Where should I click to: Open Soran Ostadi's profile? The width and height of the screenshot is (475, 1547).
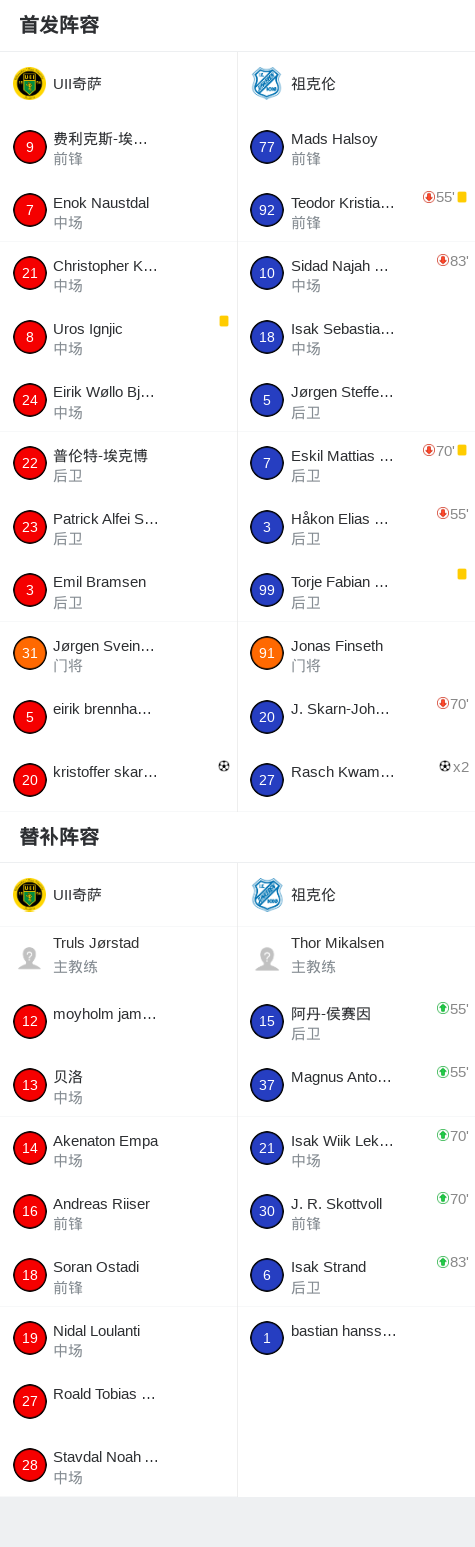tap(118, 1275)
